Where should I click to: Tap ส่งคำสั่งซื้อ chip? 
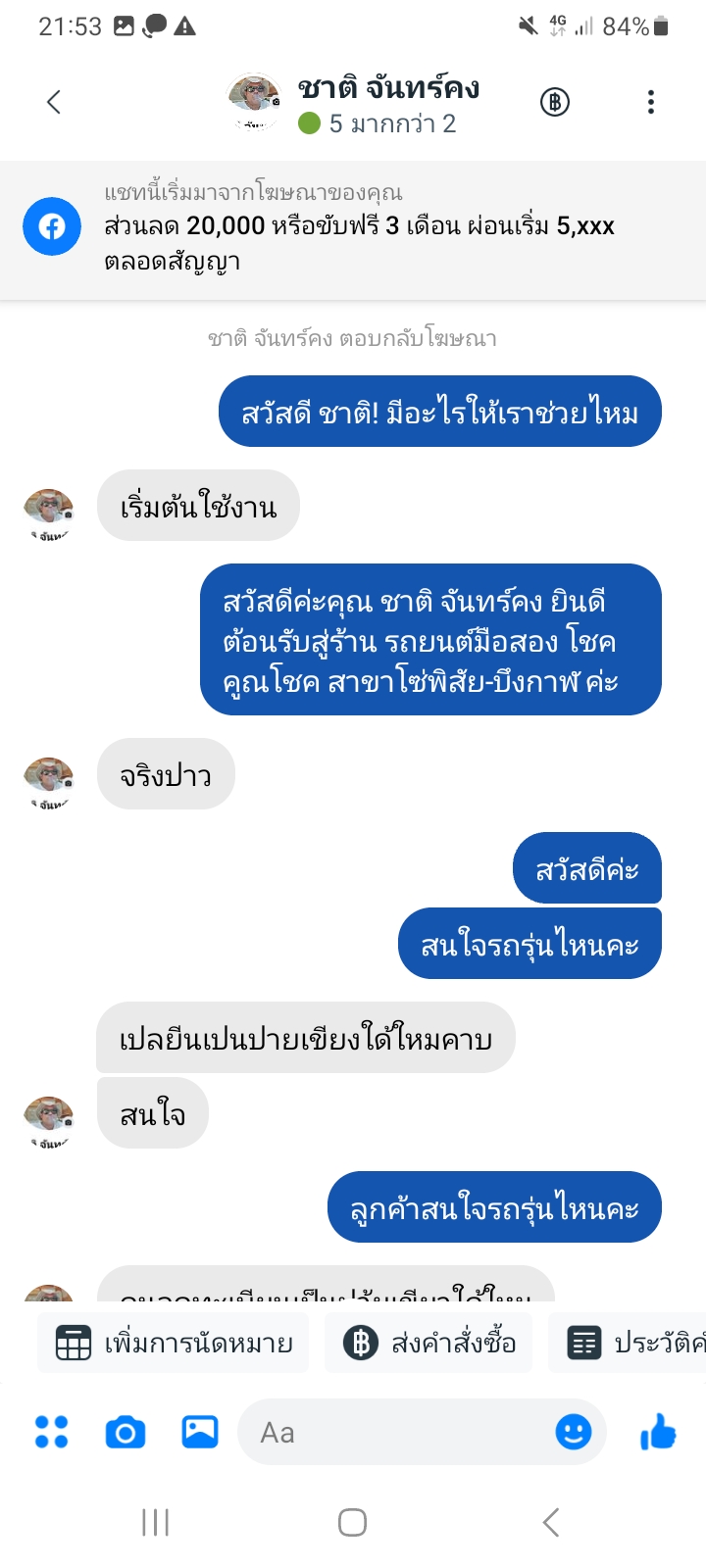coord(429,1344)
